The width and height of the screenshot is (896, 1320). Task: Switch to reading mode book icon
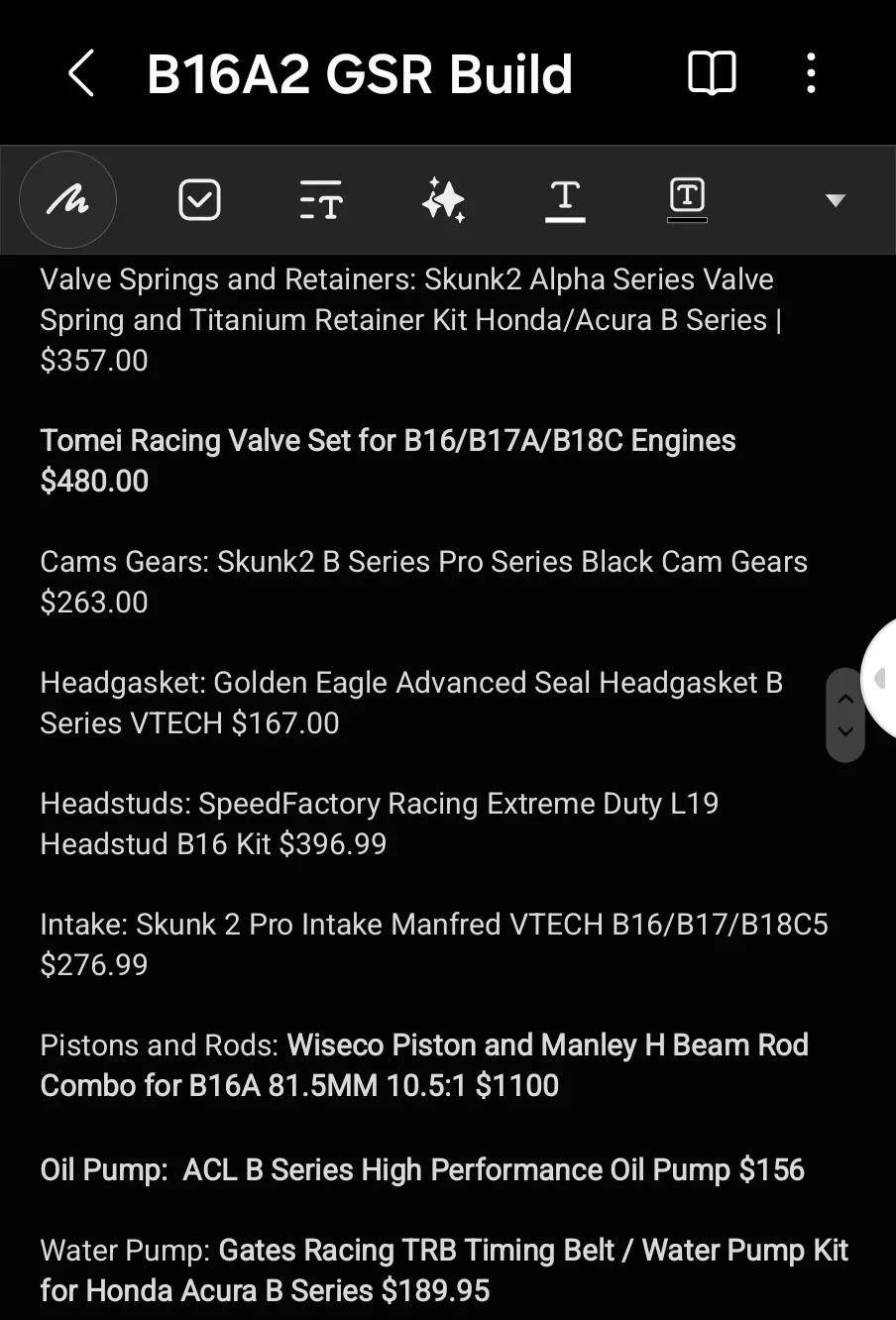click(x=712, y=74)
